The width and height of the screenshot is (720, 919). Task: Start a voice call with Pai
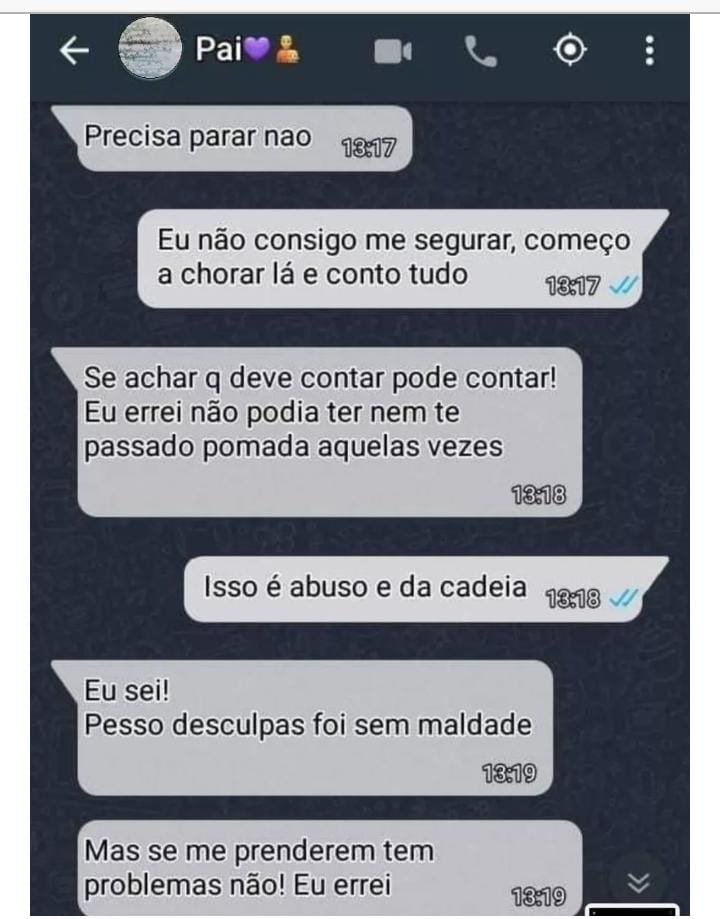481,51
